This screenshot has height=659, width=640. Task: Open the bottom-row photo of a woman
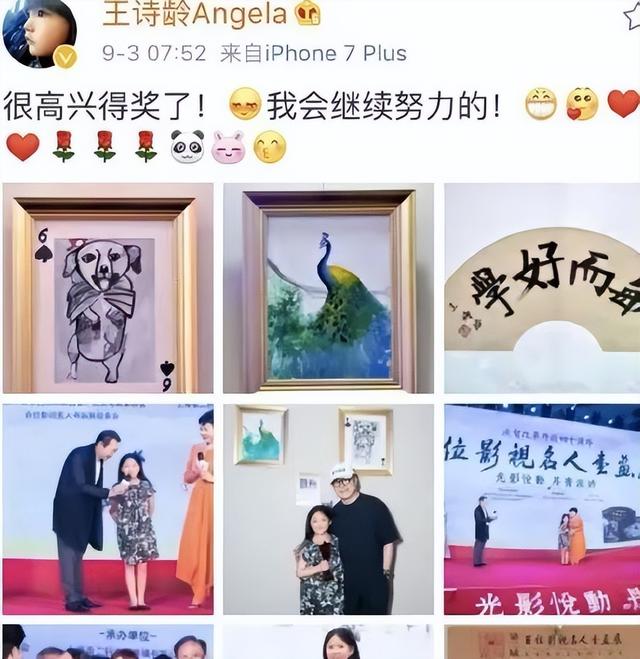coord(328,642)
